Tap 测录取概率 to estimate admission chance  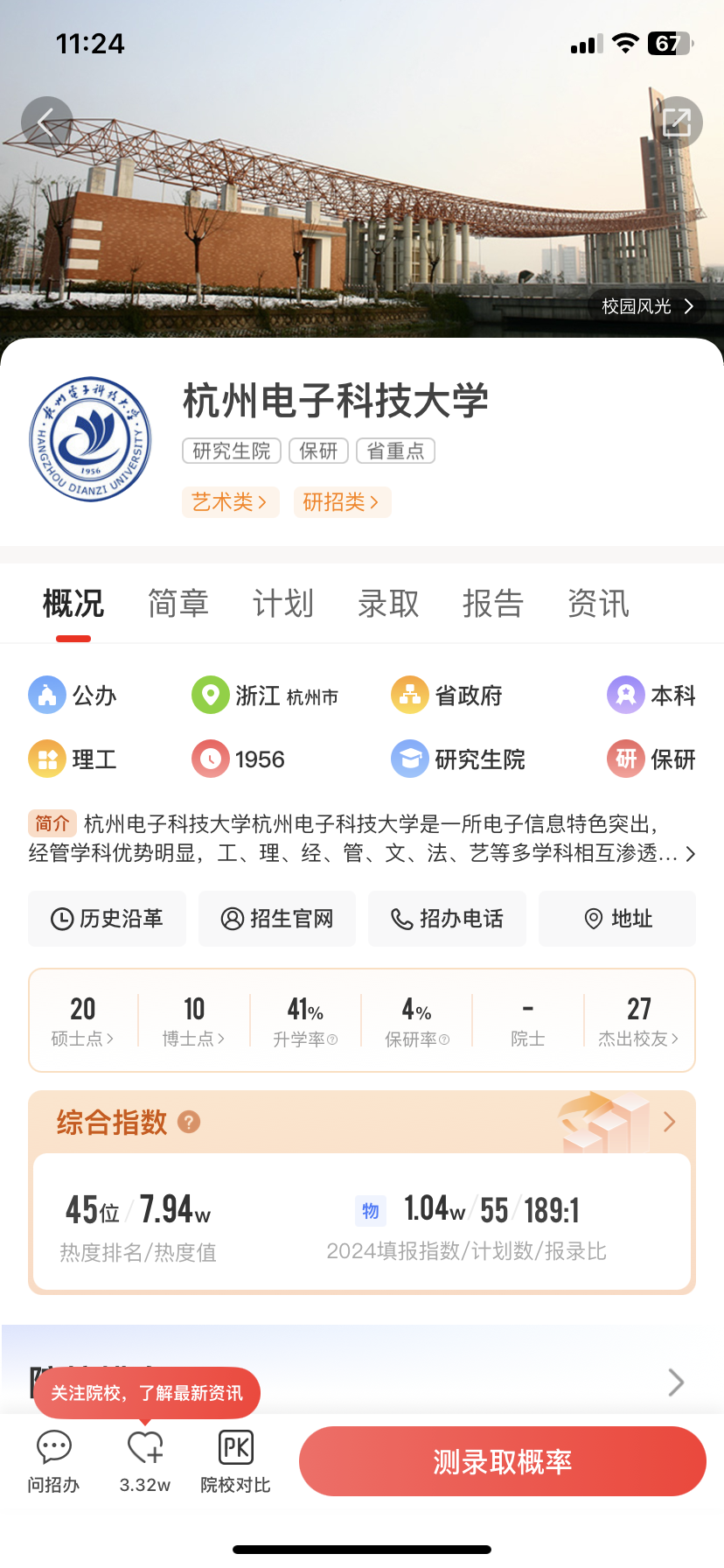coord(502,1461)
